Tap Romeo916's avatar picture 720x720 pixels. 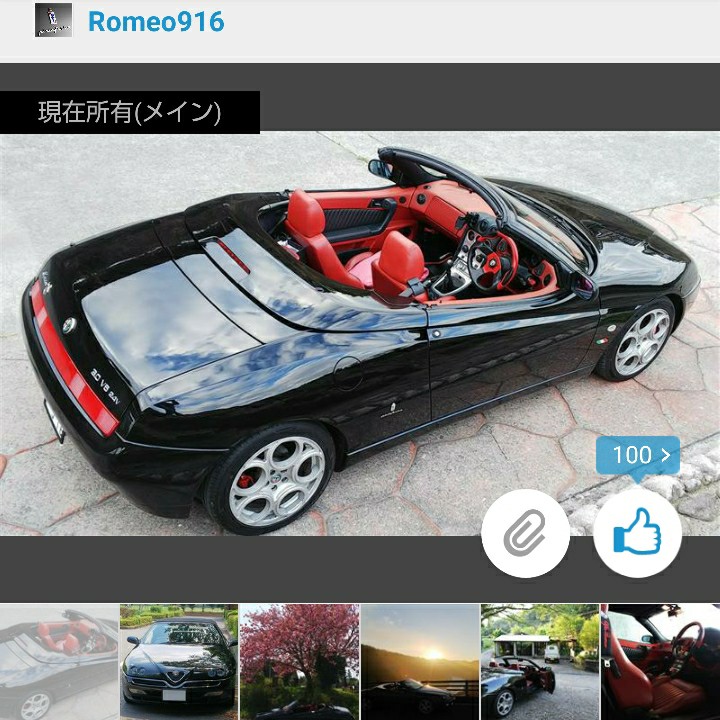[53, 21]
